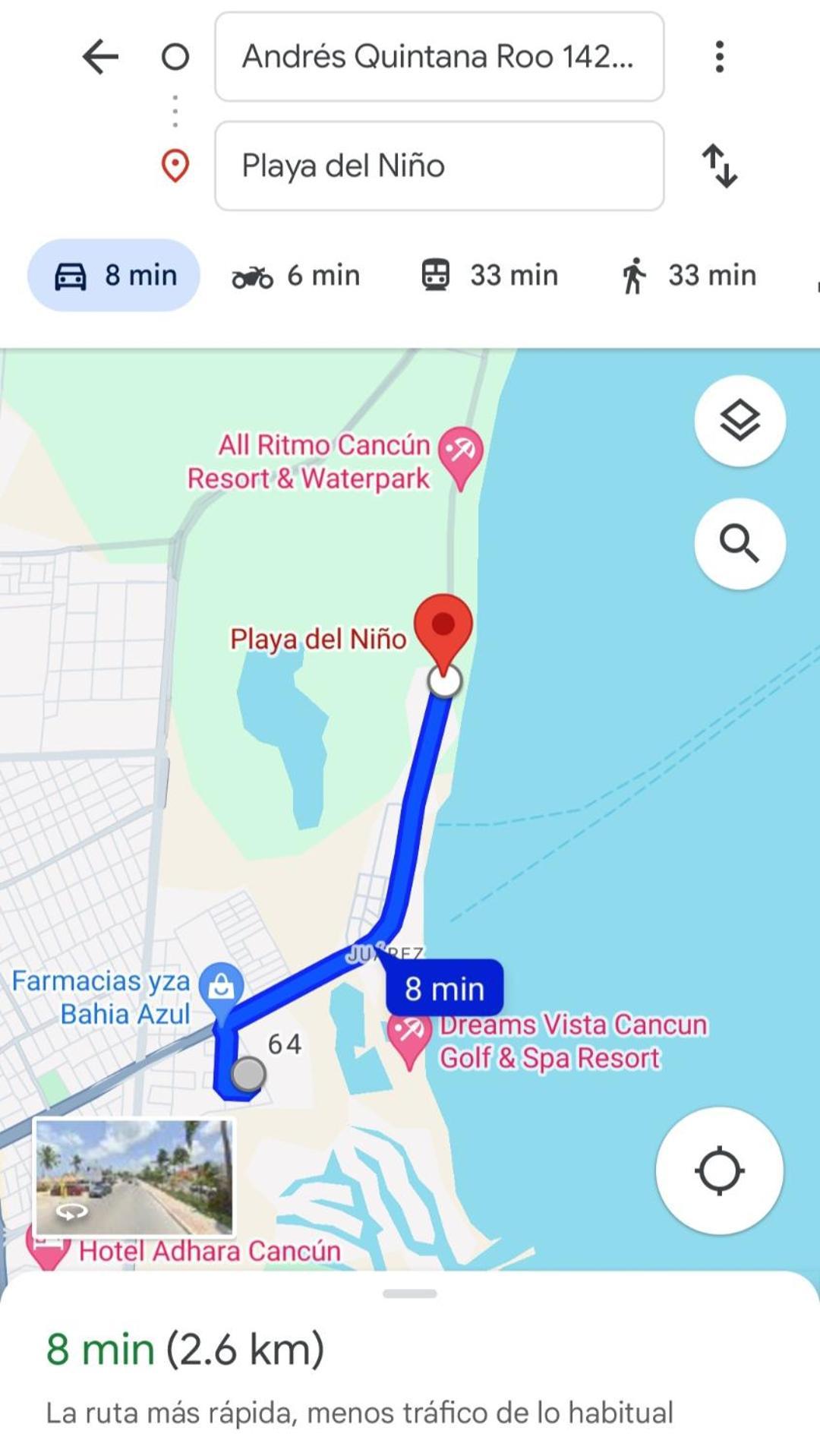Switch to walking 33 min mode

click(689, 275)
